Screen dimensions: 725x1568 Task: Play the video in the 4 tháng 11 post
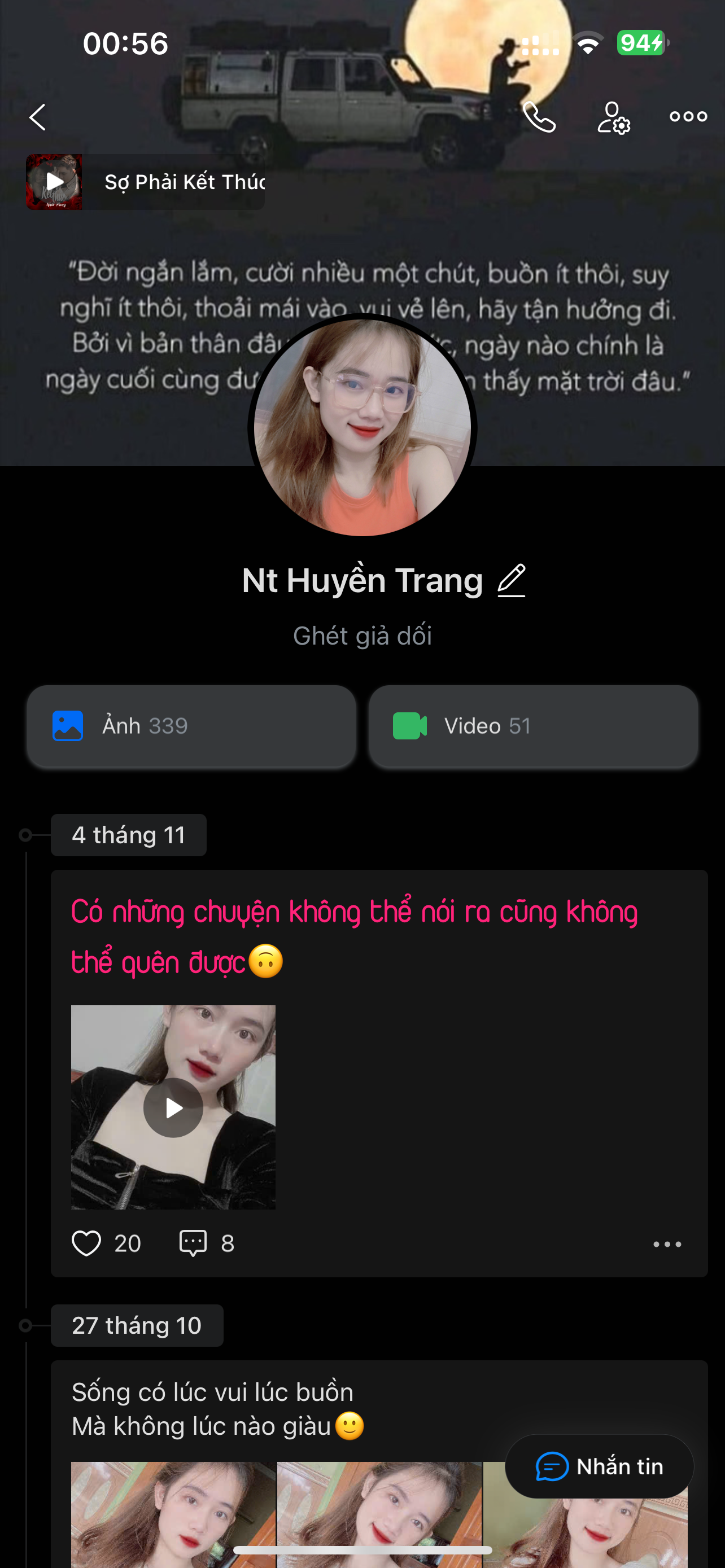click(x=173, y=1107)
